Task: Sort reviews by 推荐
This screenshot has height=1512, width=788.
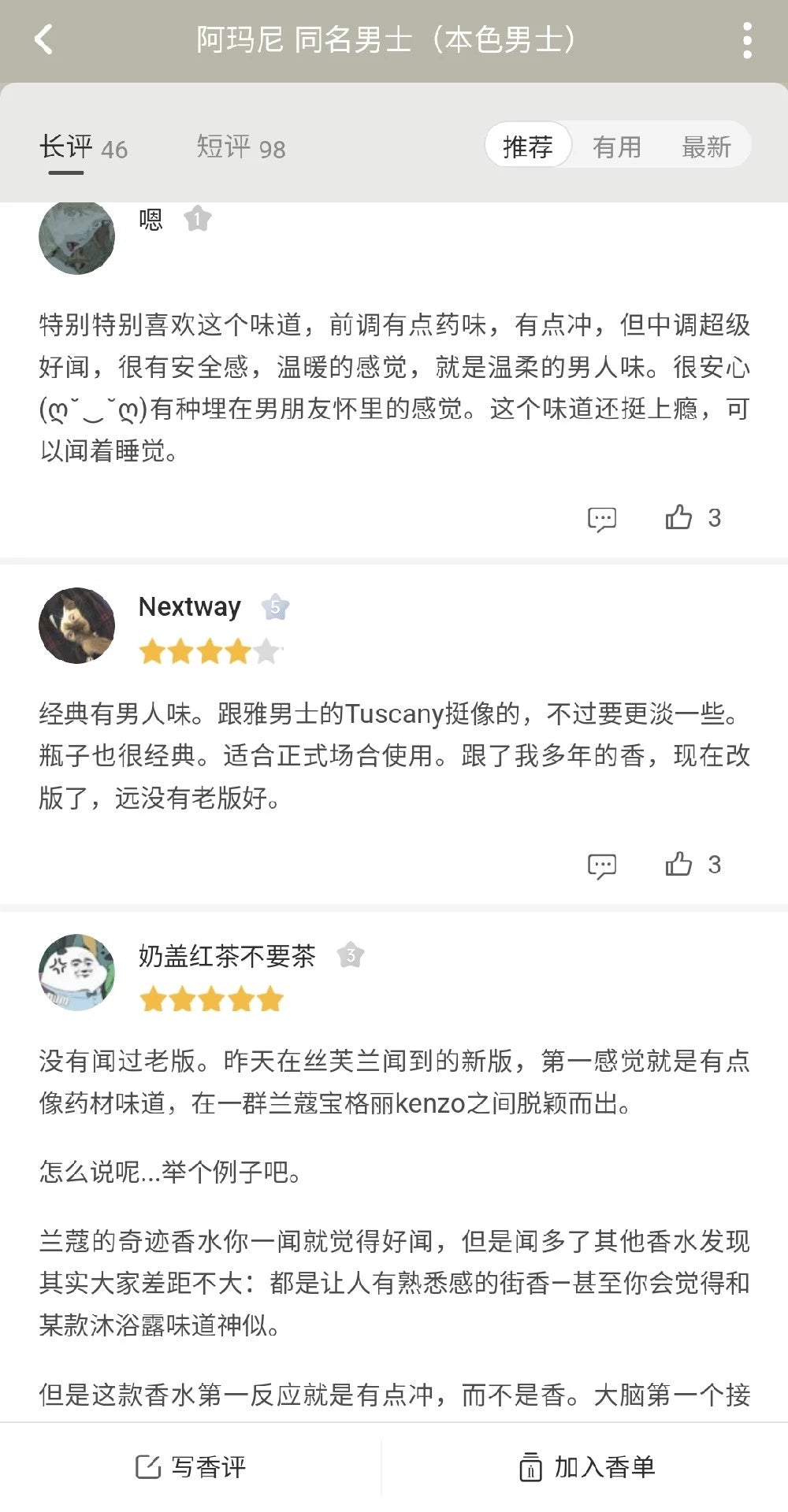Action: 528,146
